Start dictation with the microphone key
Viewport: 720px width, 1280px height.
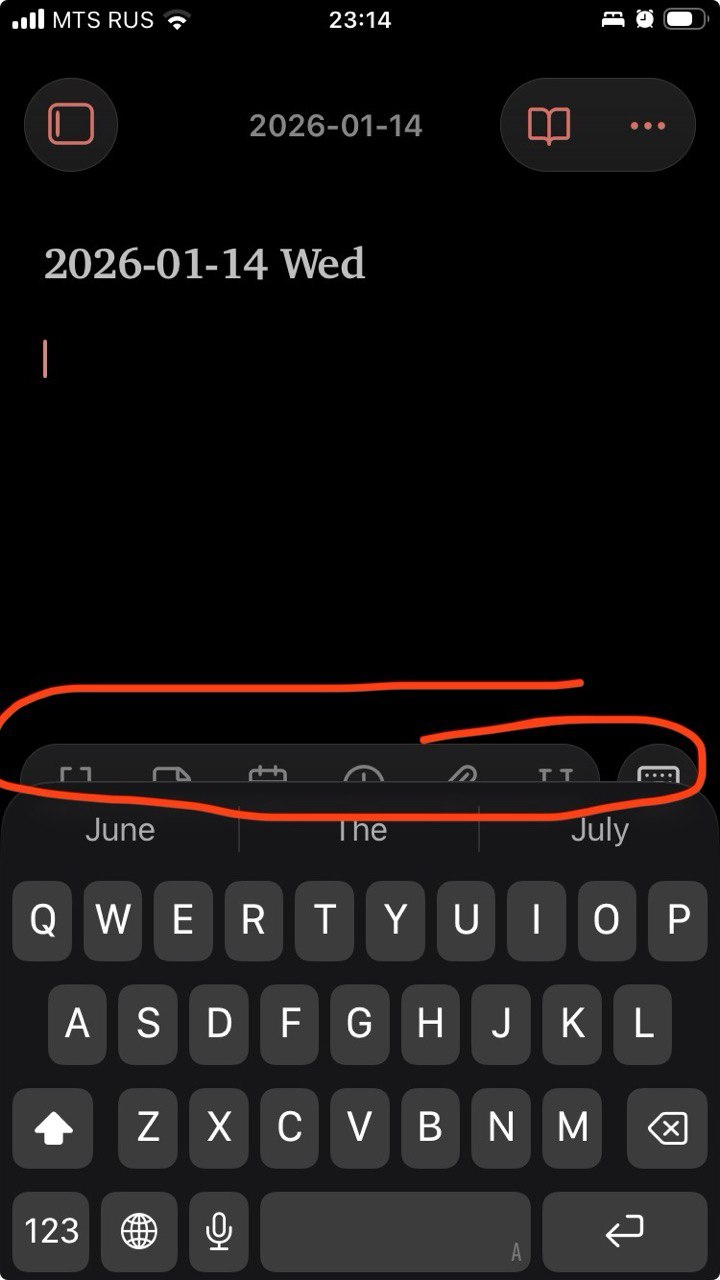[x=219, y=1231]
